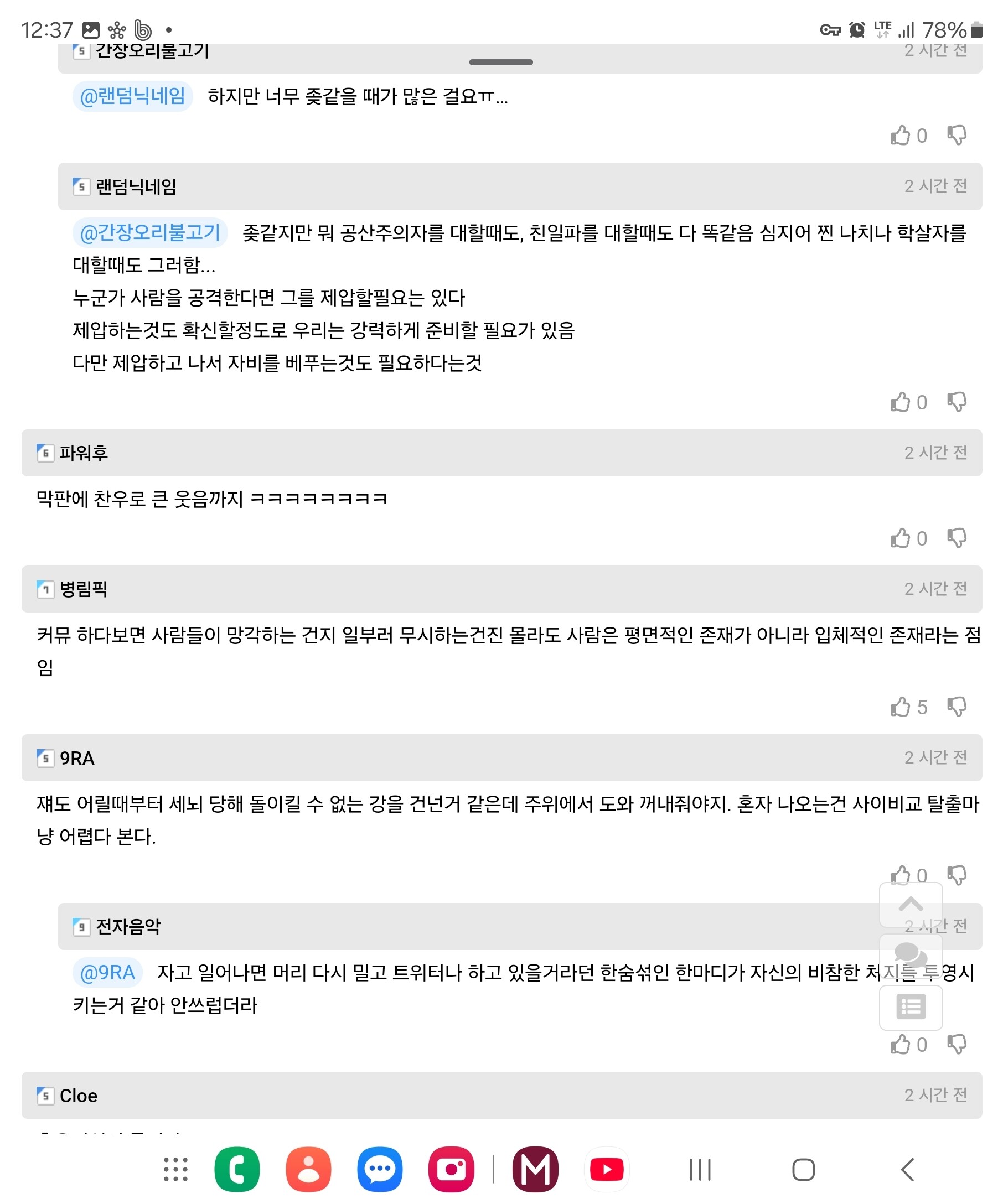Open recent apps from navigation bar
The height and width of the screenshot is (1204, 1003).
click(700, 1170)
